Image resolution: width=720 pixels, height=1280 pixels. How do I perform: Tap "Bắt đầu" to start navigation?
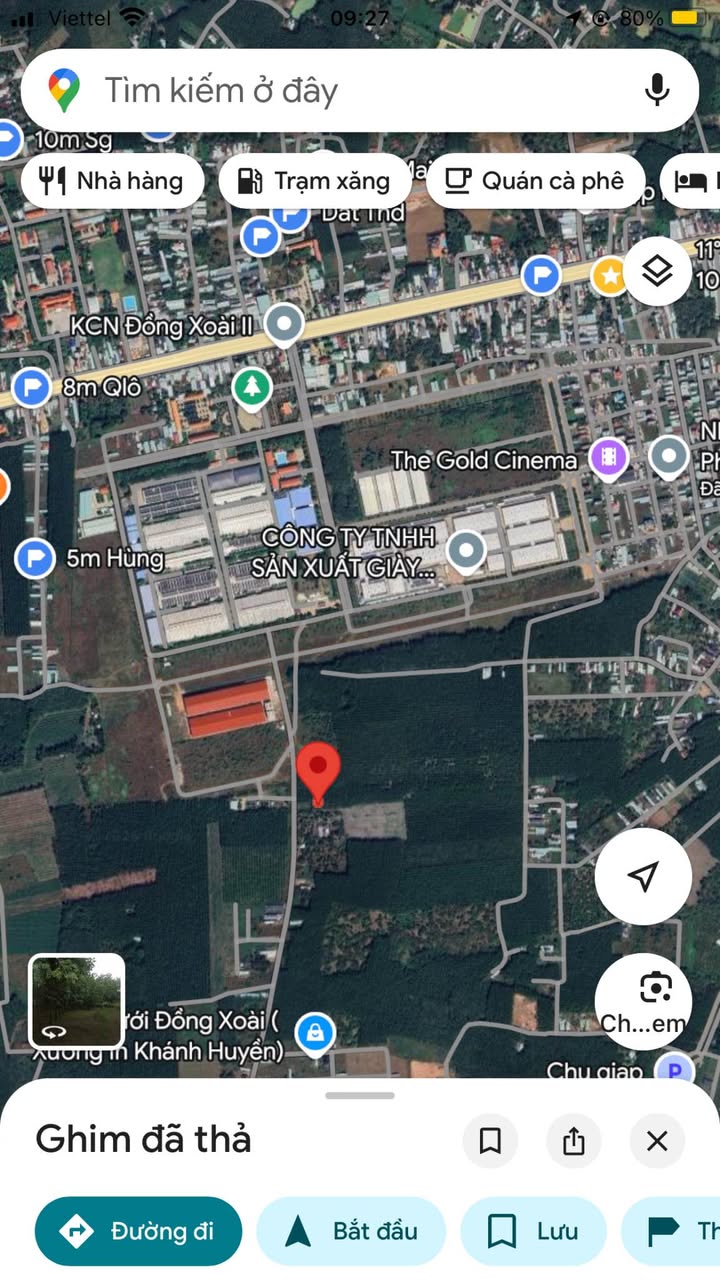351,1231
